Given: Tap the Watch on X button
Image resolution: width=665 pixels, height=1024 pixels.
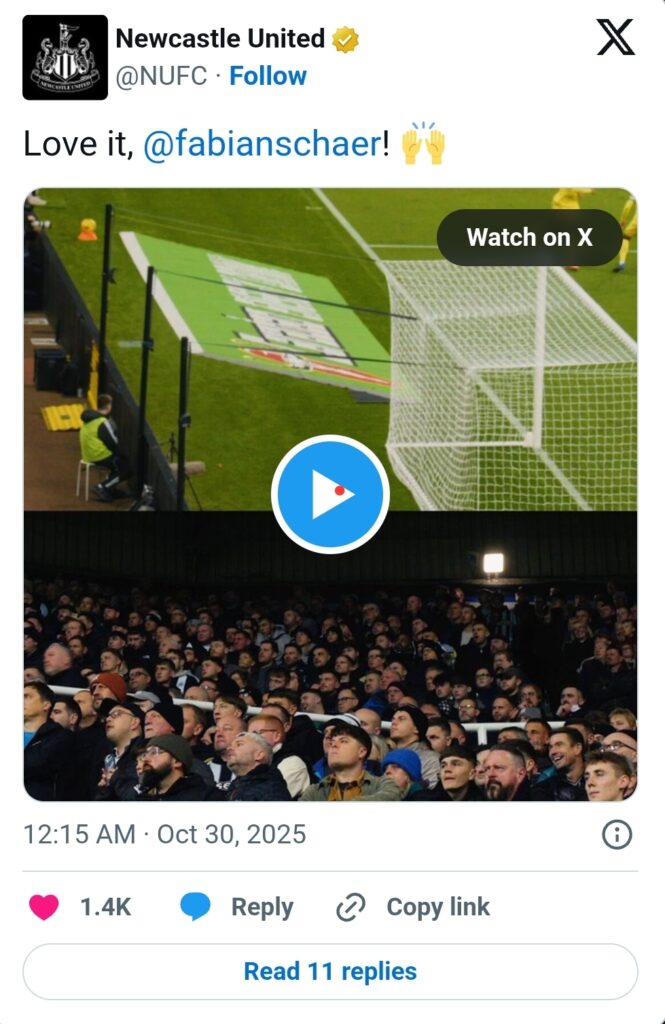Looking at the screenshot, I should tap(529, 237).
